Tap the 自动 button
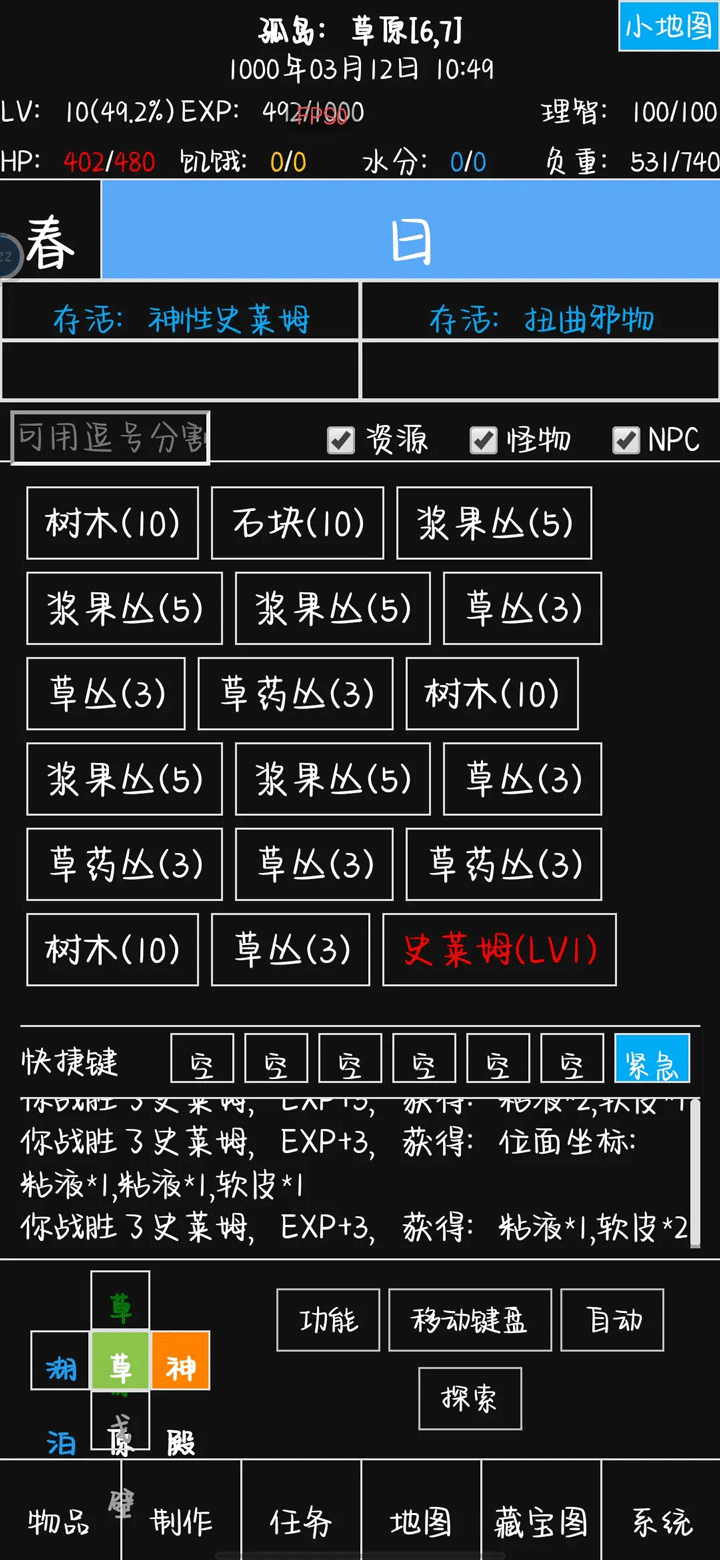 point(612,1321)
